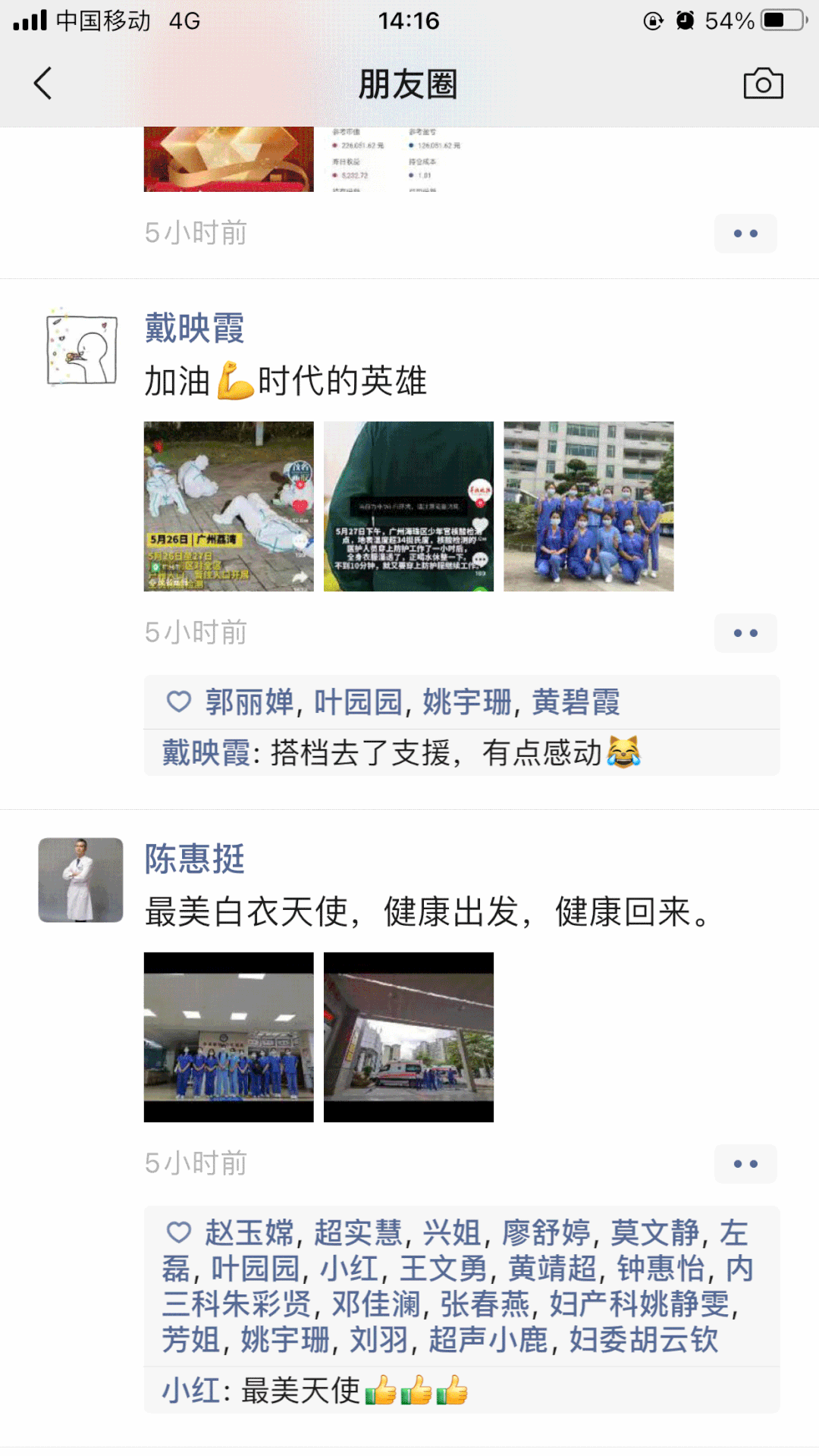Image resolution: width=819 pixels, height=1456 pixels.
Task: Open 陈惠挺's first indoor group photo
Action: [228, 1037]
